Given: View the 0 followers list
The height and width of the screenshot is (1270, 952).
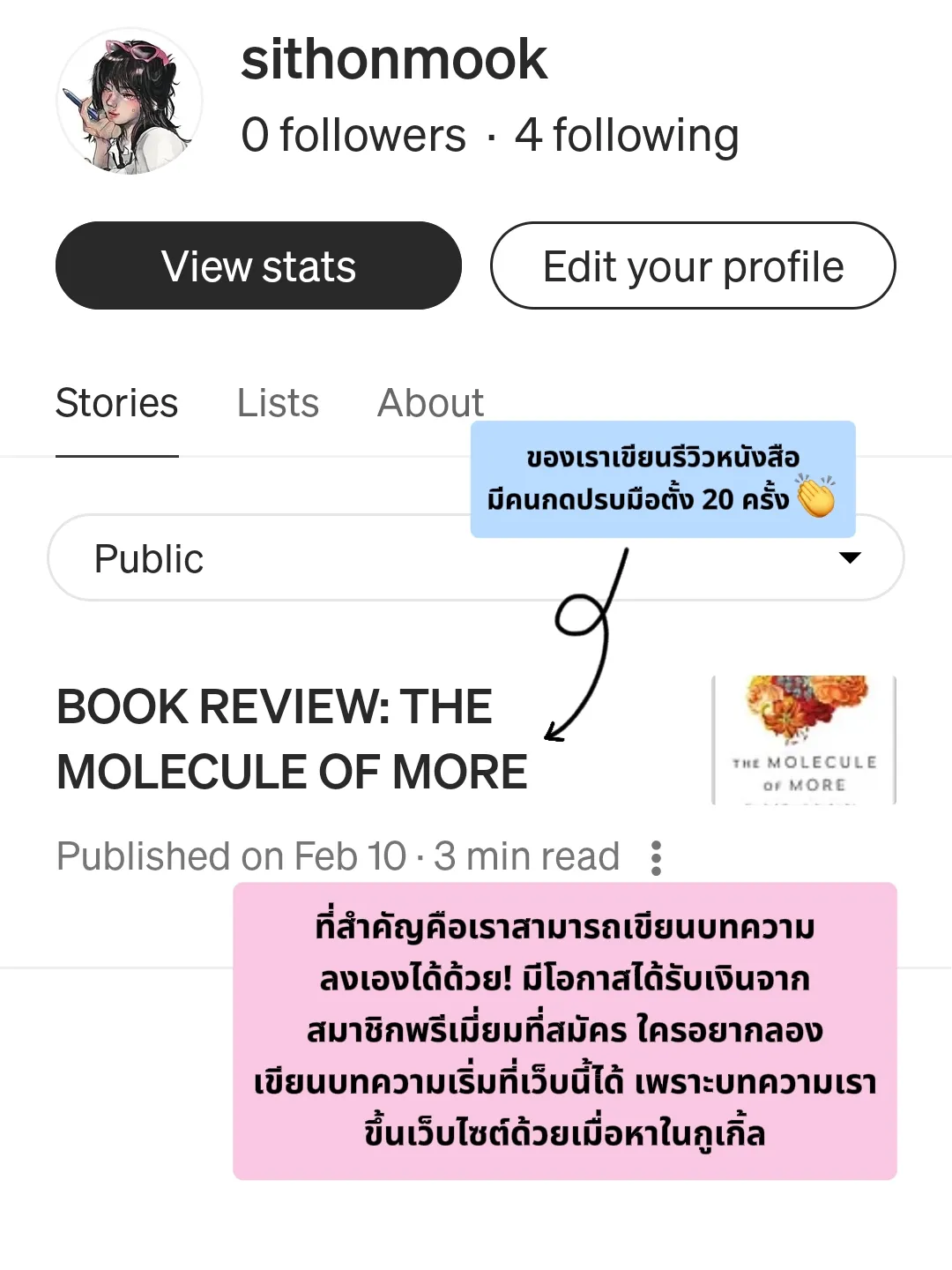Looking at the screenshot, I should coord(353,133).
